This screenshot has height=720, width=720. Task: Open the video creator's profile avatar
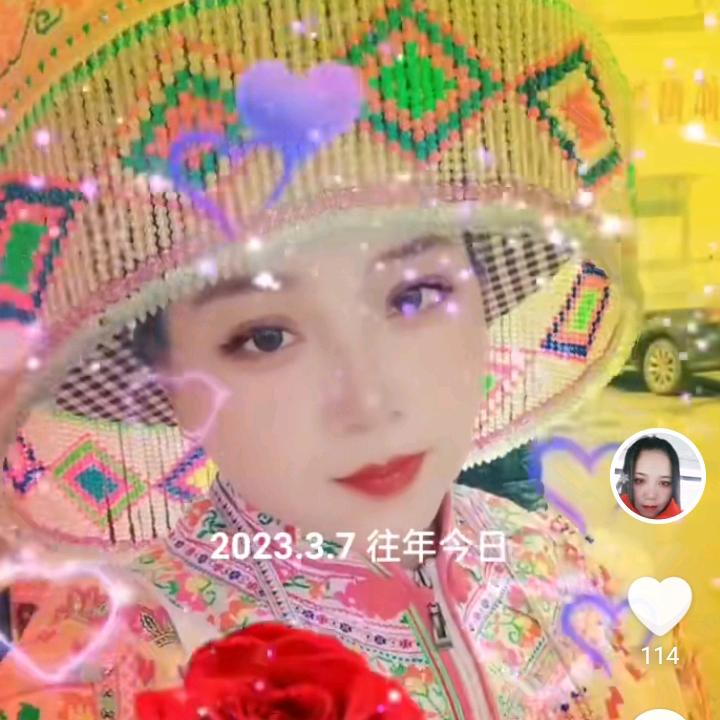(658, 476)
